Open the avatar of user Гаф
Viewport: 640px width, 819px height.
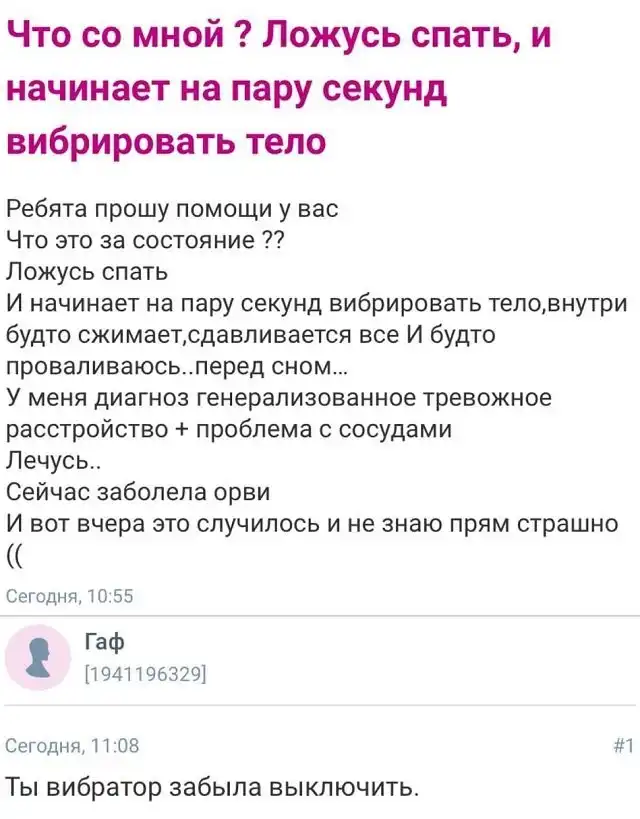[x=37, y=657]
